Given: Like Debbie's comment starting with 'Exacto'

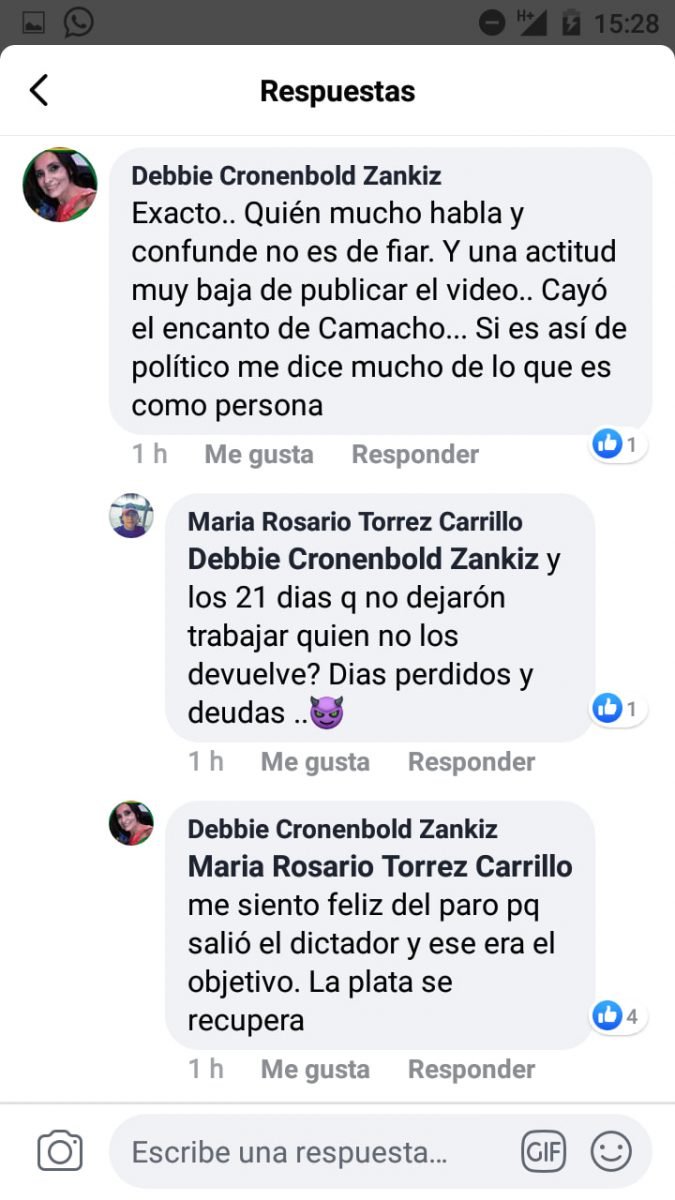Looking at the screenshot, I should point(258,455).
